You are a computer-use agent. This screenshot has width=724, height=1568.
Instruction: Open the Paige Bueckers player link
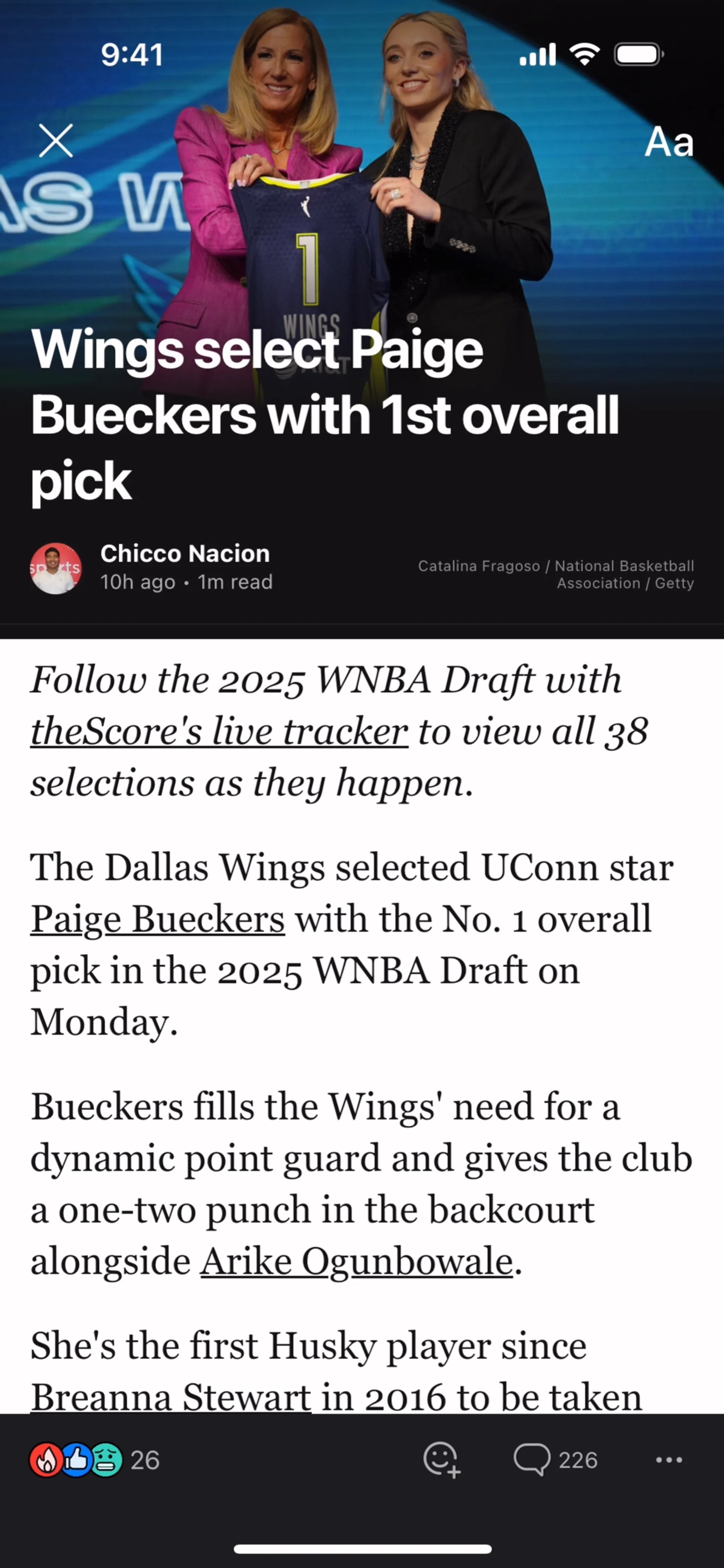coord(158,919)
